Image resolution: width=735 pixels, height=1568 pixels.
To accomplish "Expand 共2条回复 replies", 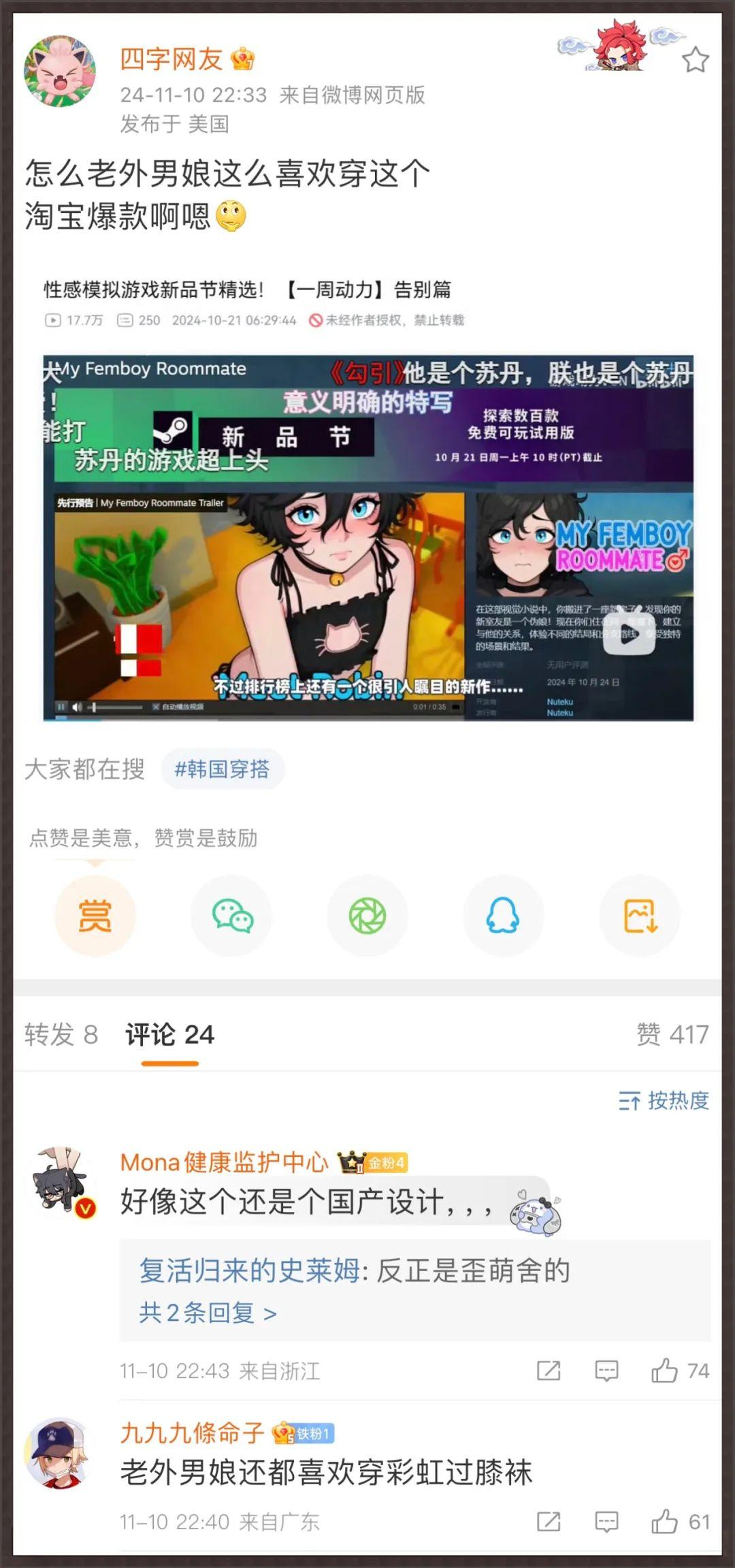I will pos(208,1312).
